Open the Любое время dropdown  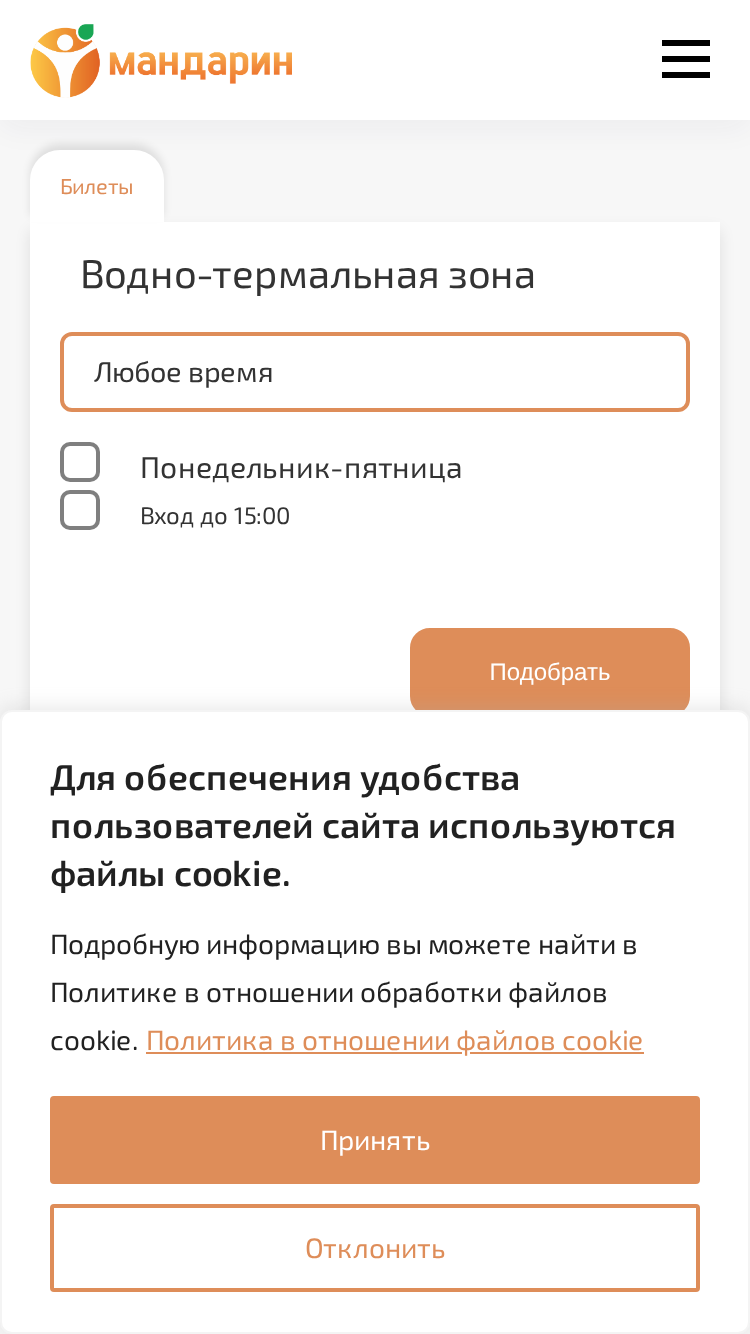375,372
